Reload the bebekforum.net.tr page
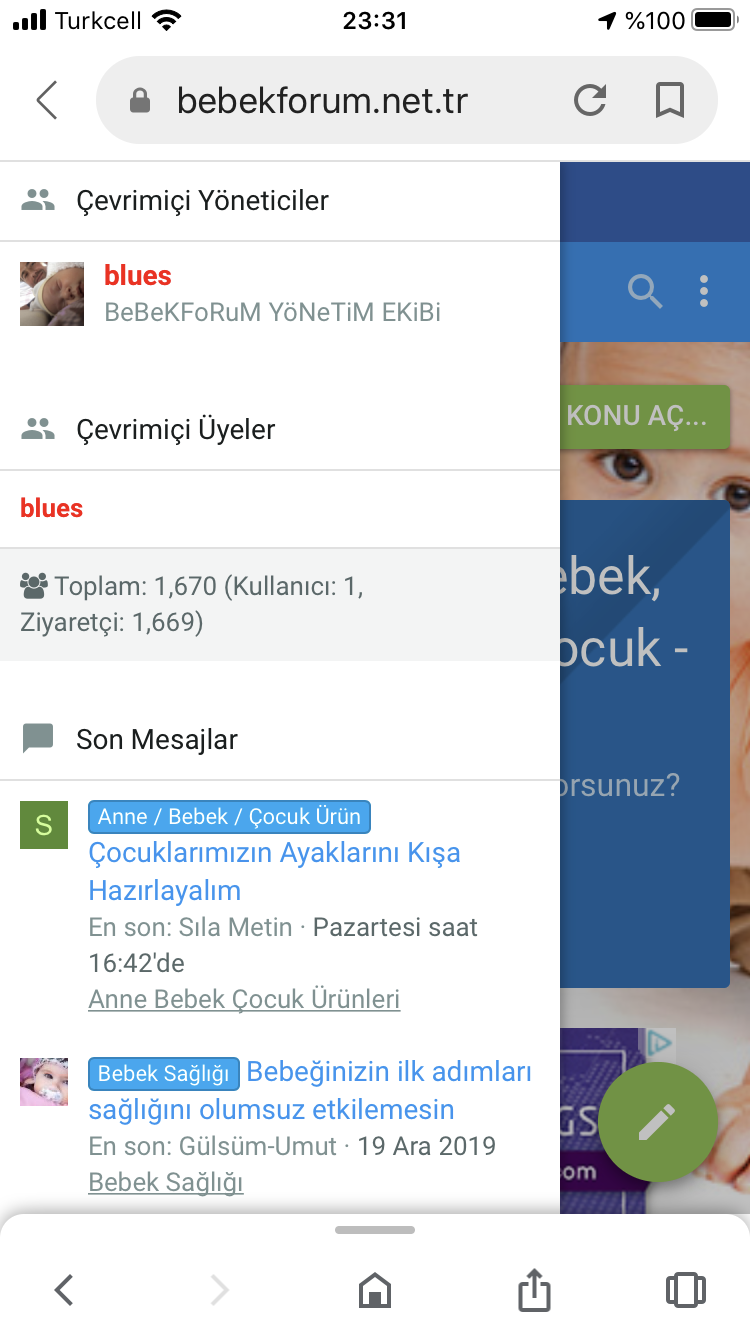 590,100
